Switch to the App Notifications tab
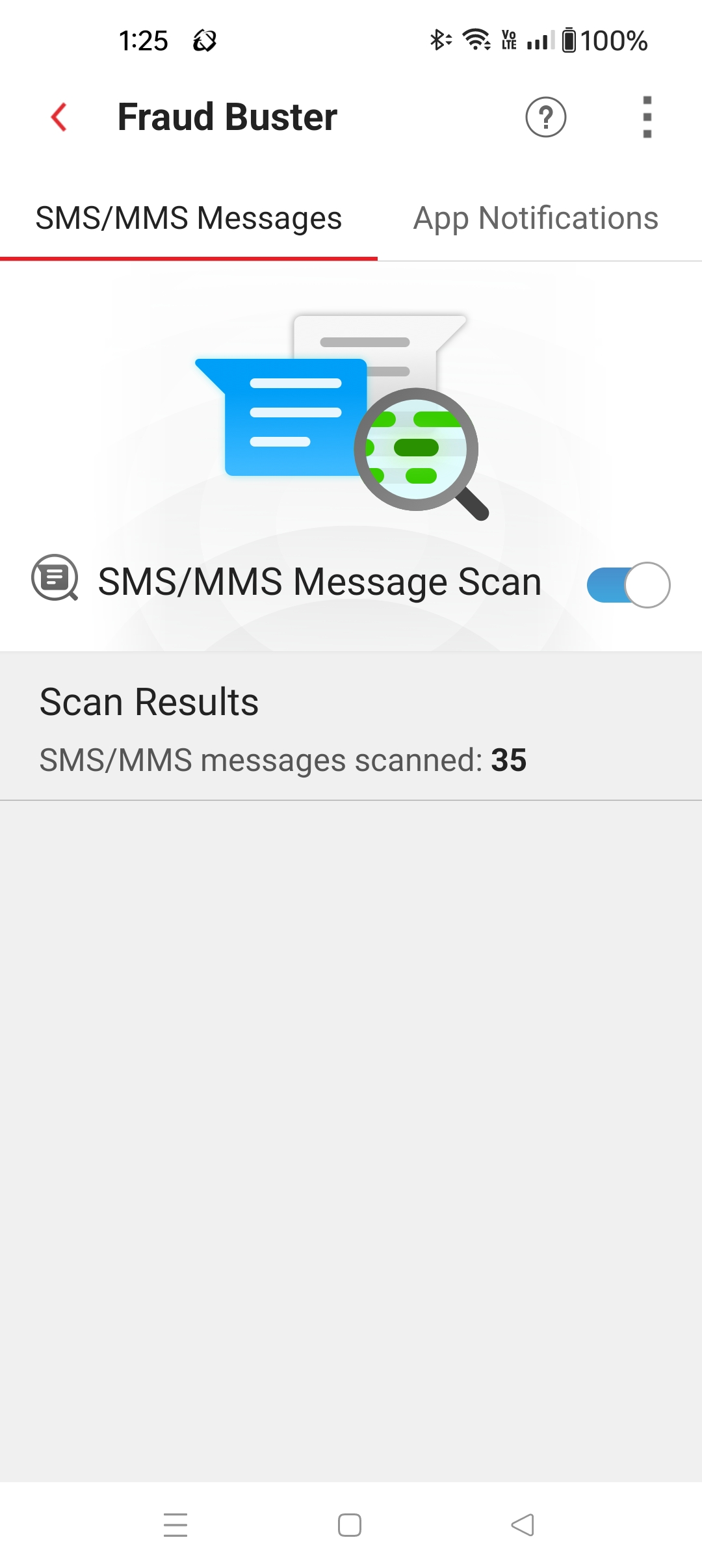The height and width of the screenshot is (1568, 702). [536, 218]
